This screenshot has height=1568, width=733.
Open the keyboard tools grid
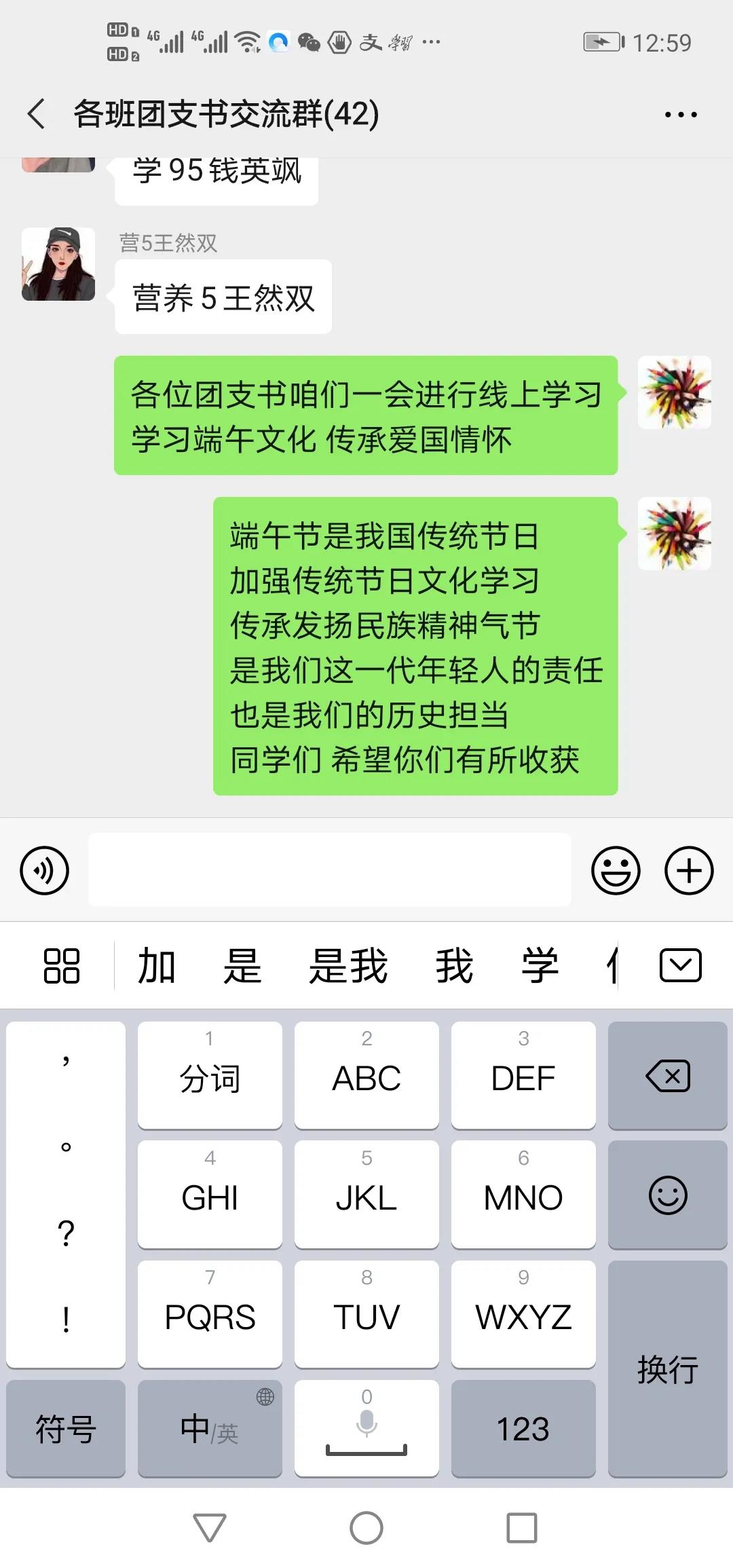(x=62, y=965)
